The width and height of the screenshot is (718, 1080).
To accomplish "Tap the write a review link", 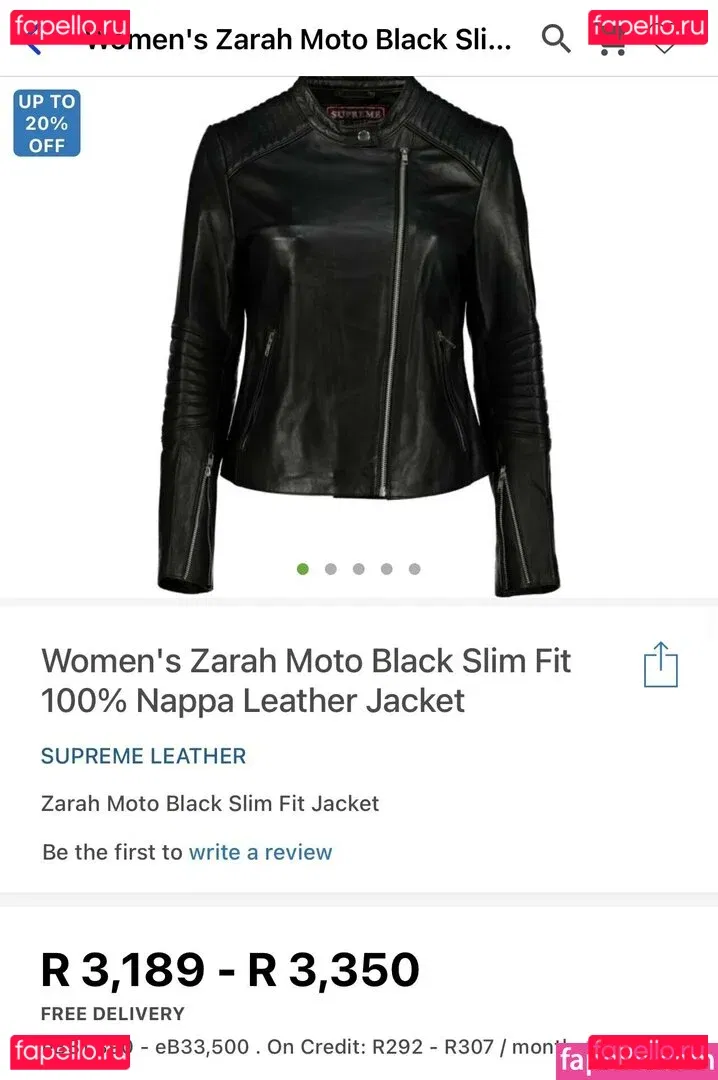I will [x=260, y=852].
